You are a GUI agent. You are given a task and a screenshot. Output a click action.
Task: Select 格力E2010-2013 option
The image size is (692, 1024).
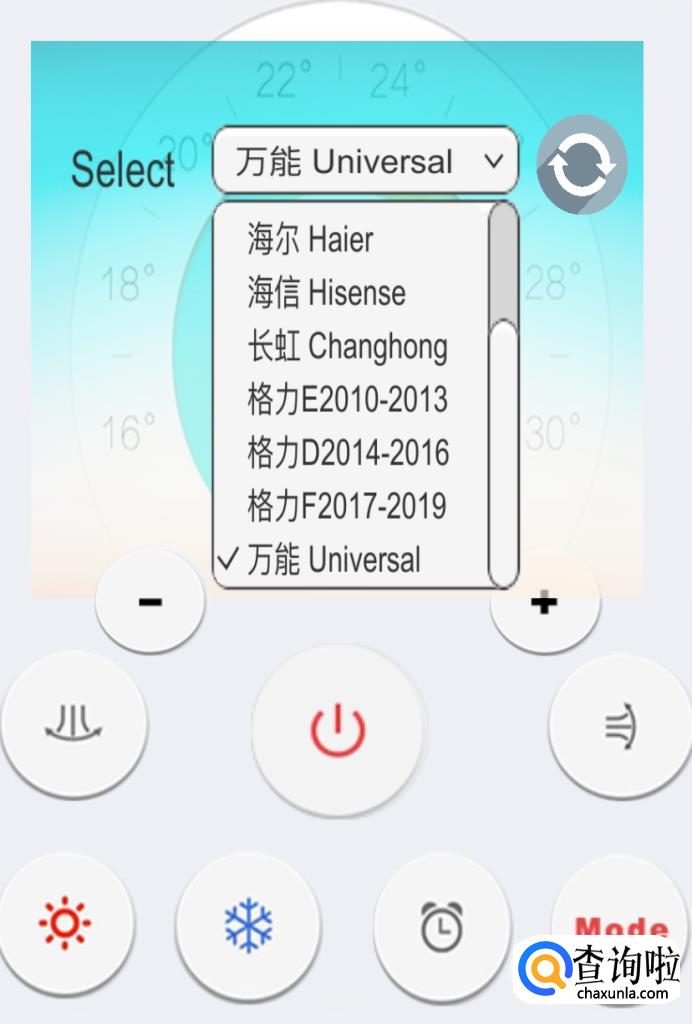pos(350,400)
